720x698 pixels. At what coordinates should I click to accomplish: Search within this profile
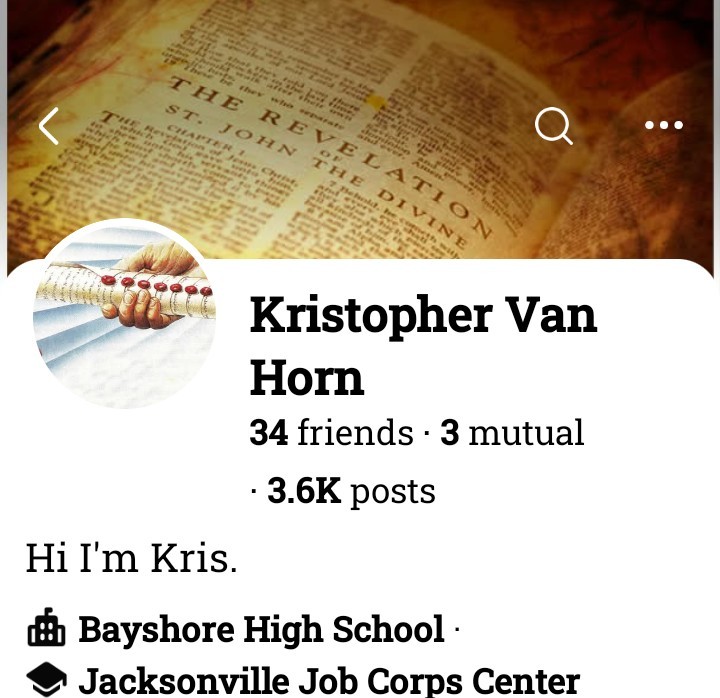[x=553, y=126]
